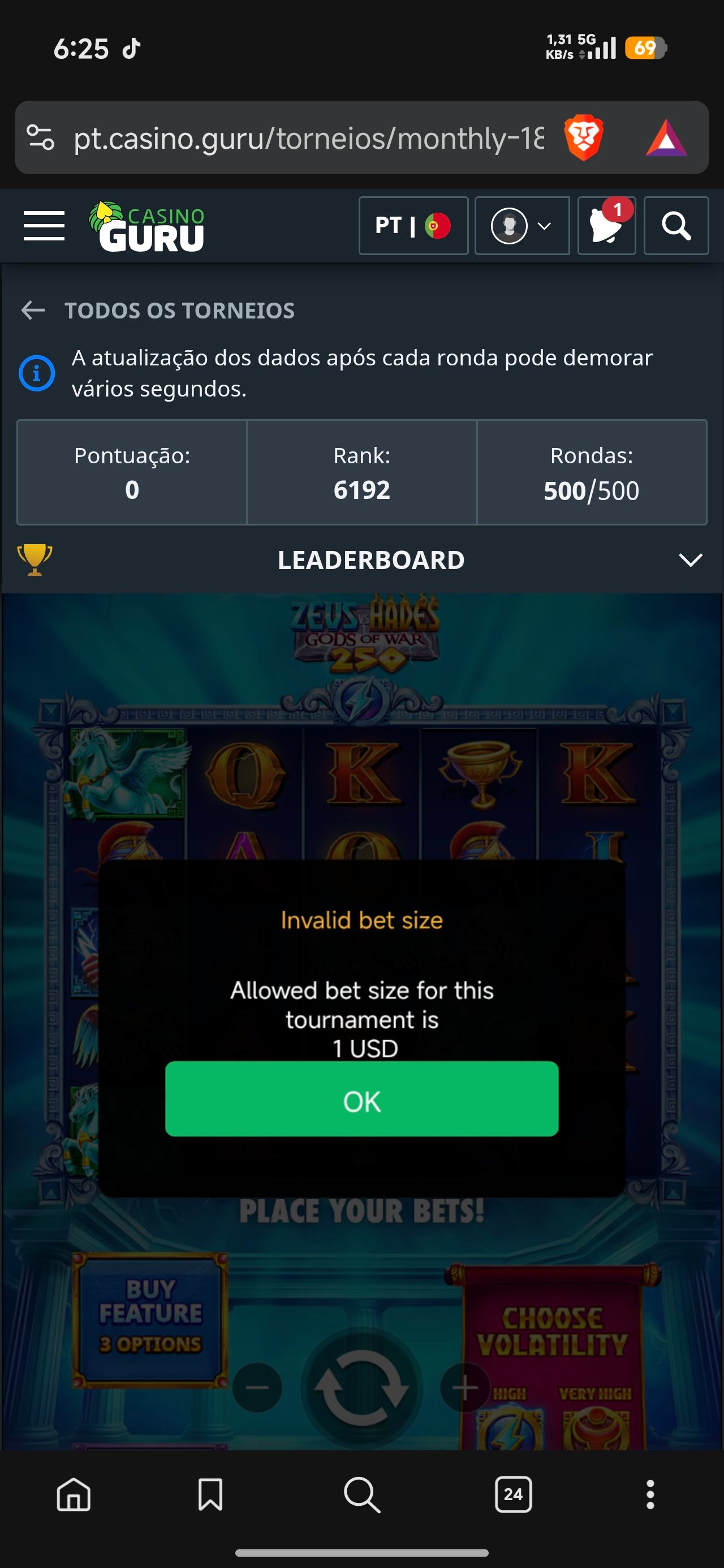Tap the browser address bar
724x1568 pixels.
(x=308, y=138)
